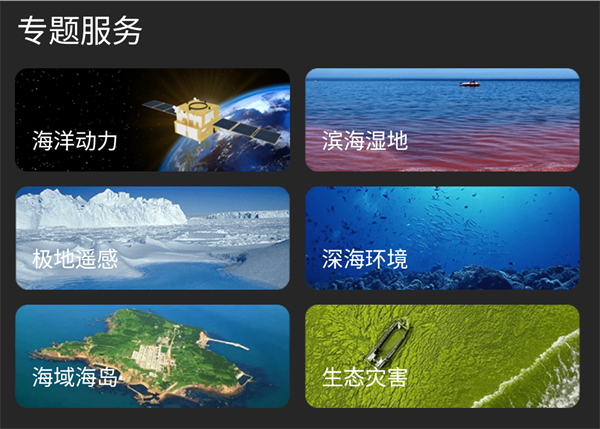Open the 滨海湿地 service card
Viewport: 600px width, 429px height.
(x=442, y=120)
